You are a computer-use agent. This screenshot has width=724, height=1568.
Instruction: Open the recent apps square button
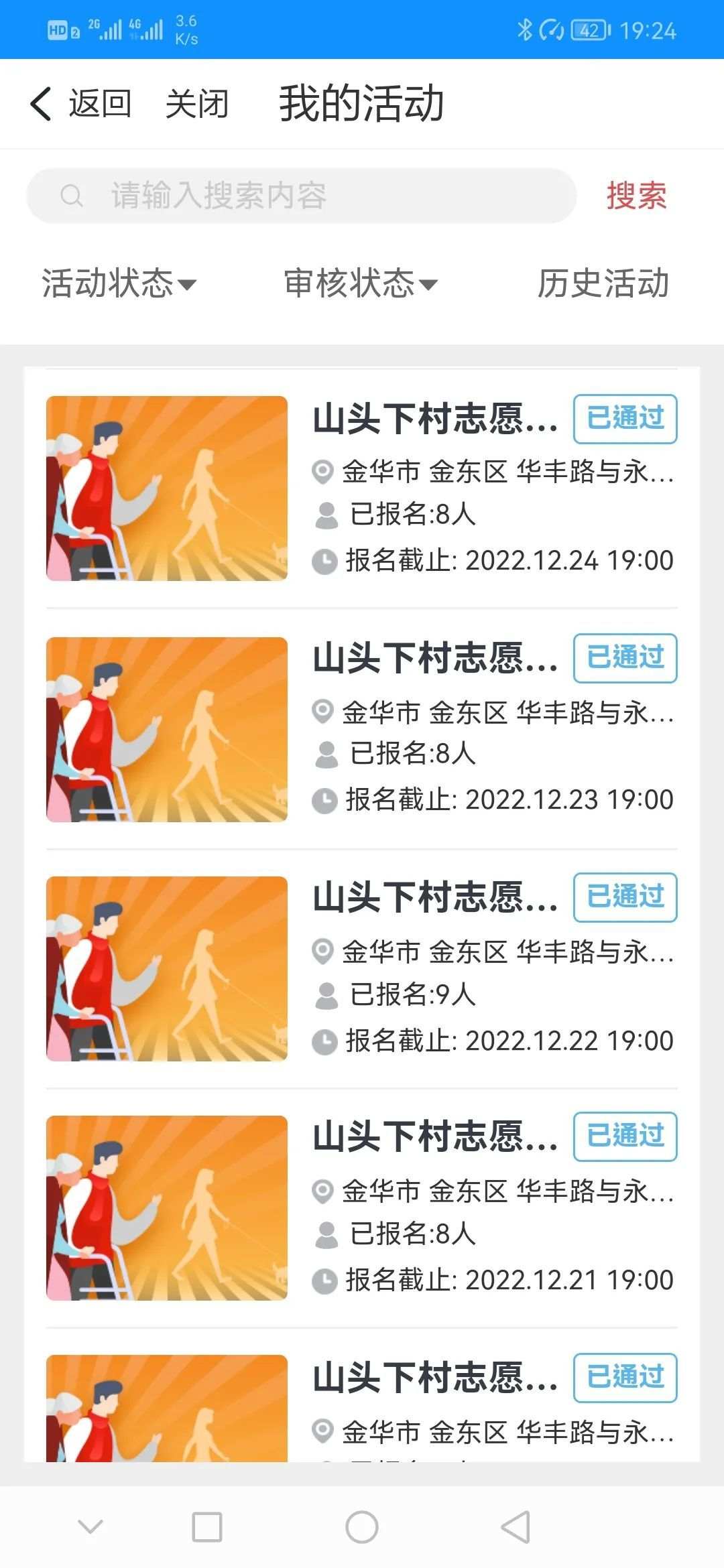(x=207, y=1527)
